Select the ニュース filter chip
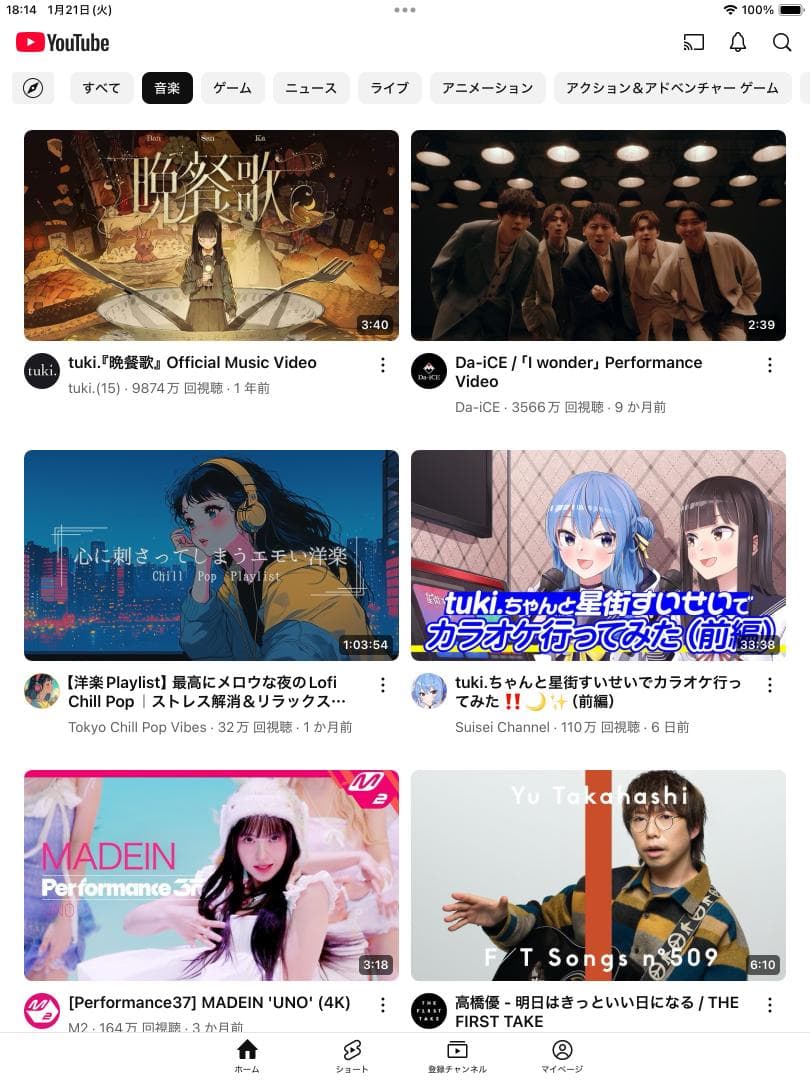This screenshot has height=1080, width=810. (311, 88)
